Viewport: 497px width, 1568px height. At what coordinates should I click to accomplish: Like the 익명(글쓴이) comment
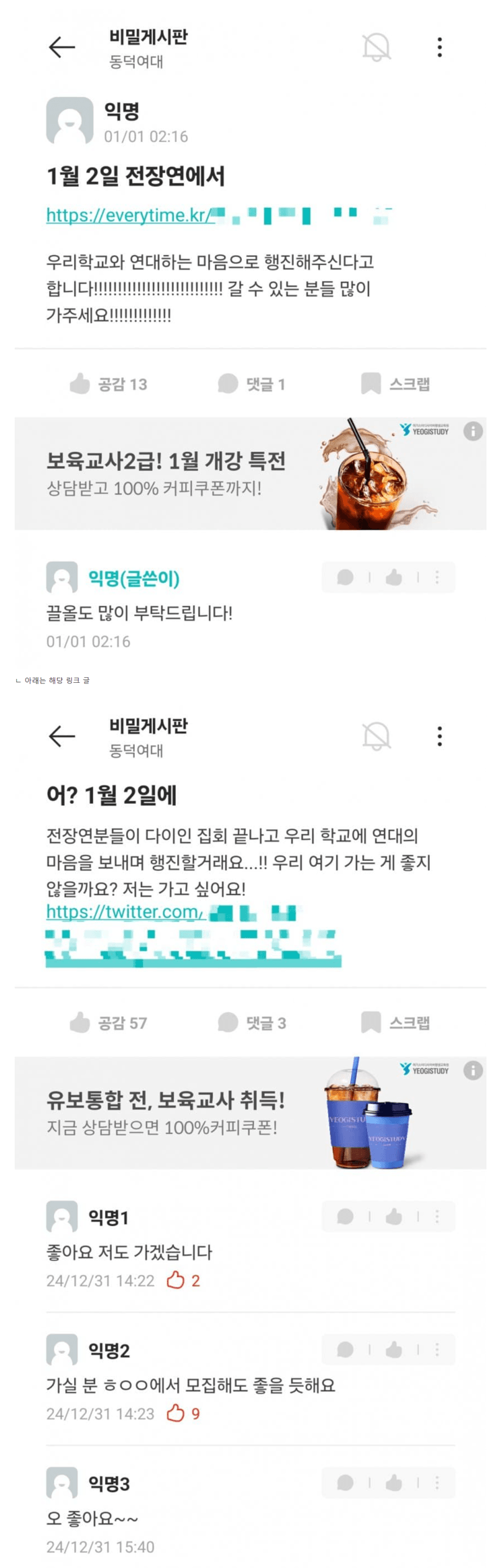tap(394, 578)
